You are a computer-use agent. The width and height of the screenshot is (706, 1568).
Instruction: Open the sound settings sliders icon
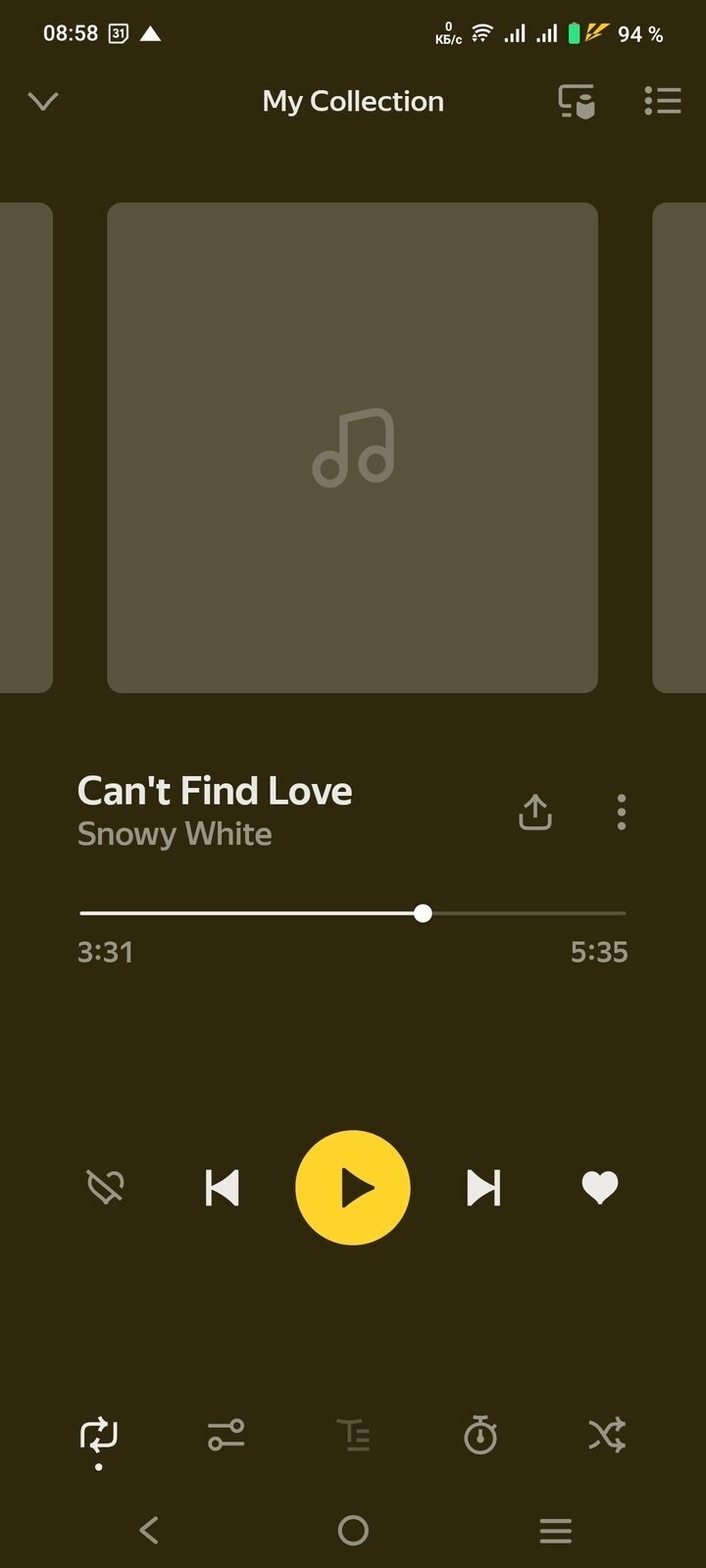(226, 1436)
